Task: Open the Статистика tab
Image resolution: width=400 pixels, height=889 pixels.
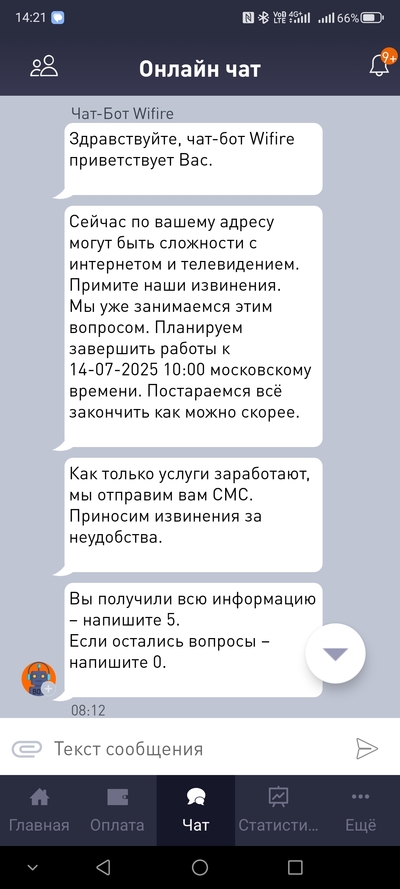Action: coord(278,810)
